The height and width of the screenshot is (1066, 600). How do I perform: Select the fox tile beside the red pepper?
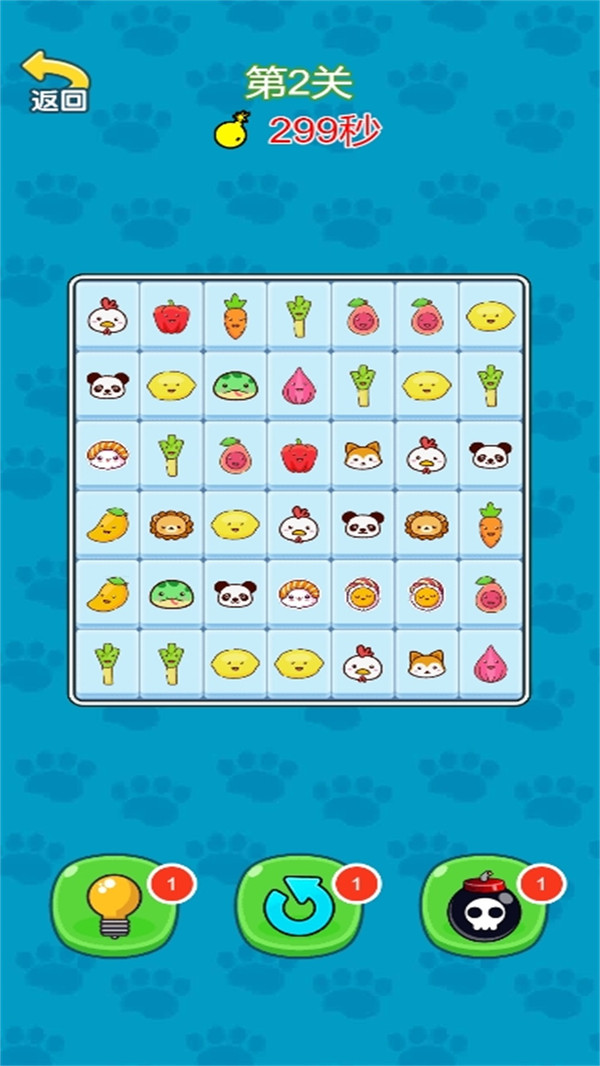click(x=363, y=455)
